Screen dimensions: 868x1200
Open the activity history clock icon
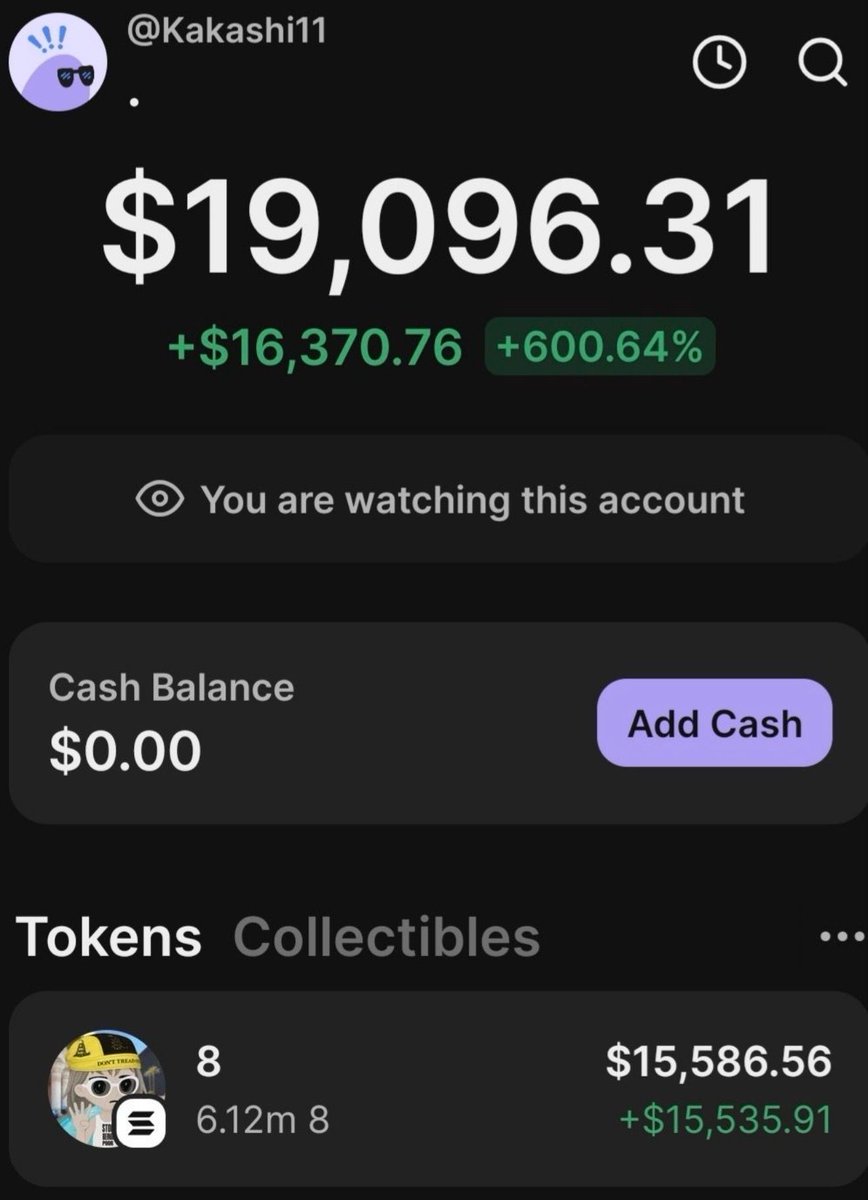pyautogui.click(x=721, y=66)
